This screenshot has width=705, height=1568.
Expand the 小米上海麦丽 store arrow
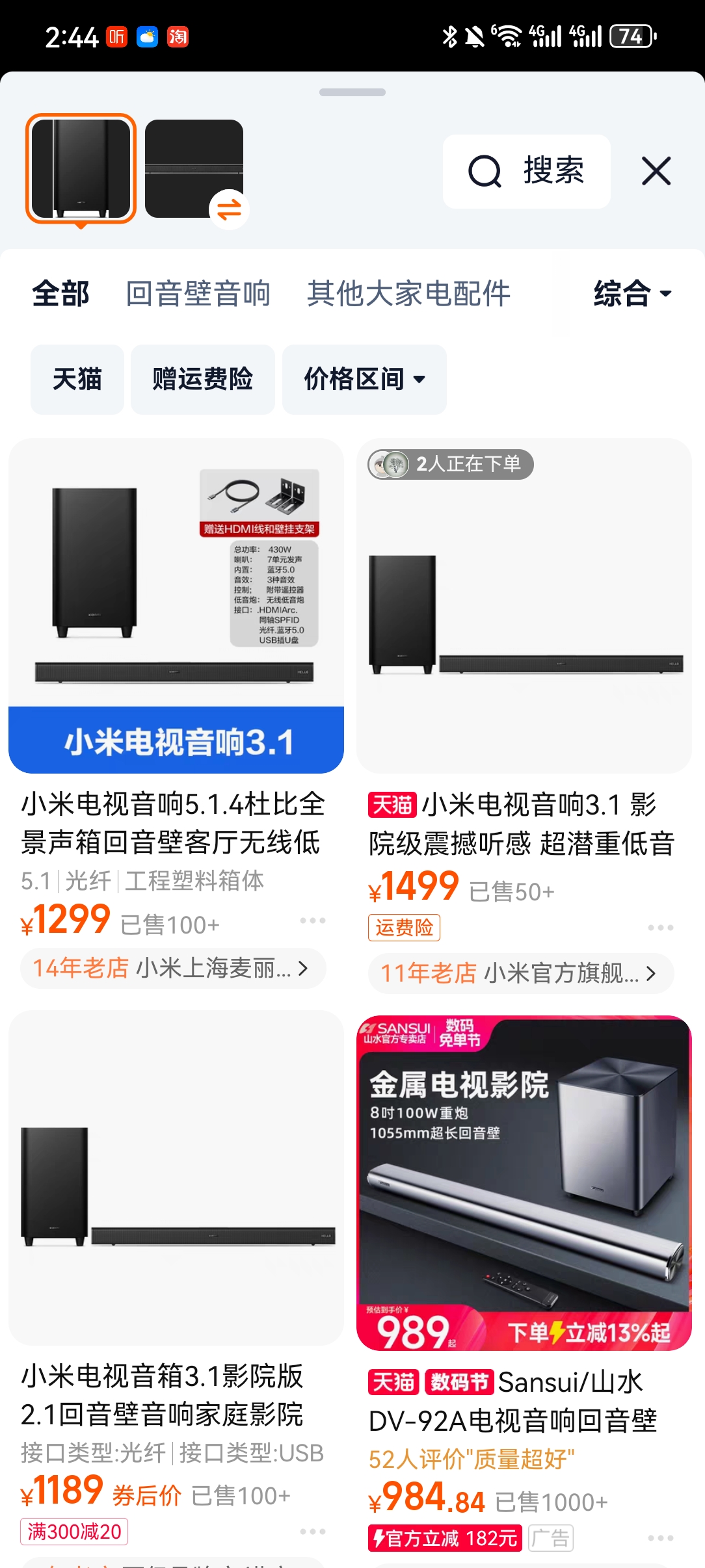click(303, 968)
